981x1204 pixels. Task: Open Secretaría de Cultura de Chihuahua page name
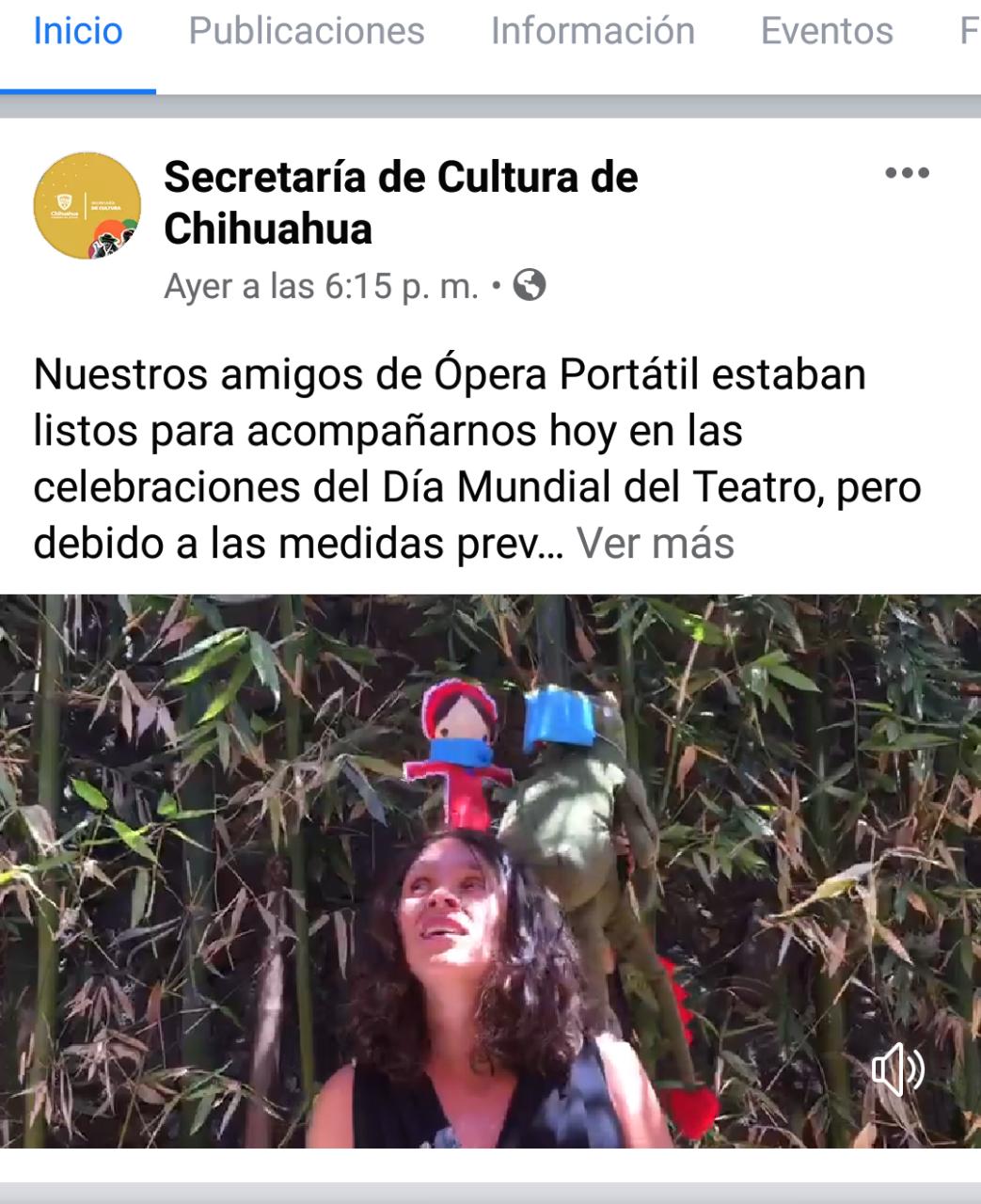click(x=401, y=202)
